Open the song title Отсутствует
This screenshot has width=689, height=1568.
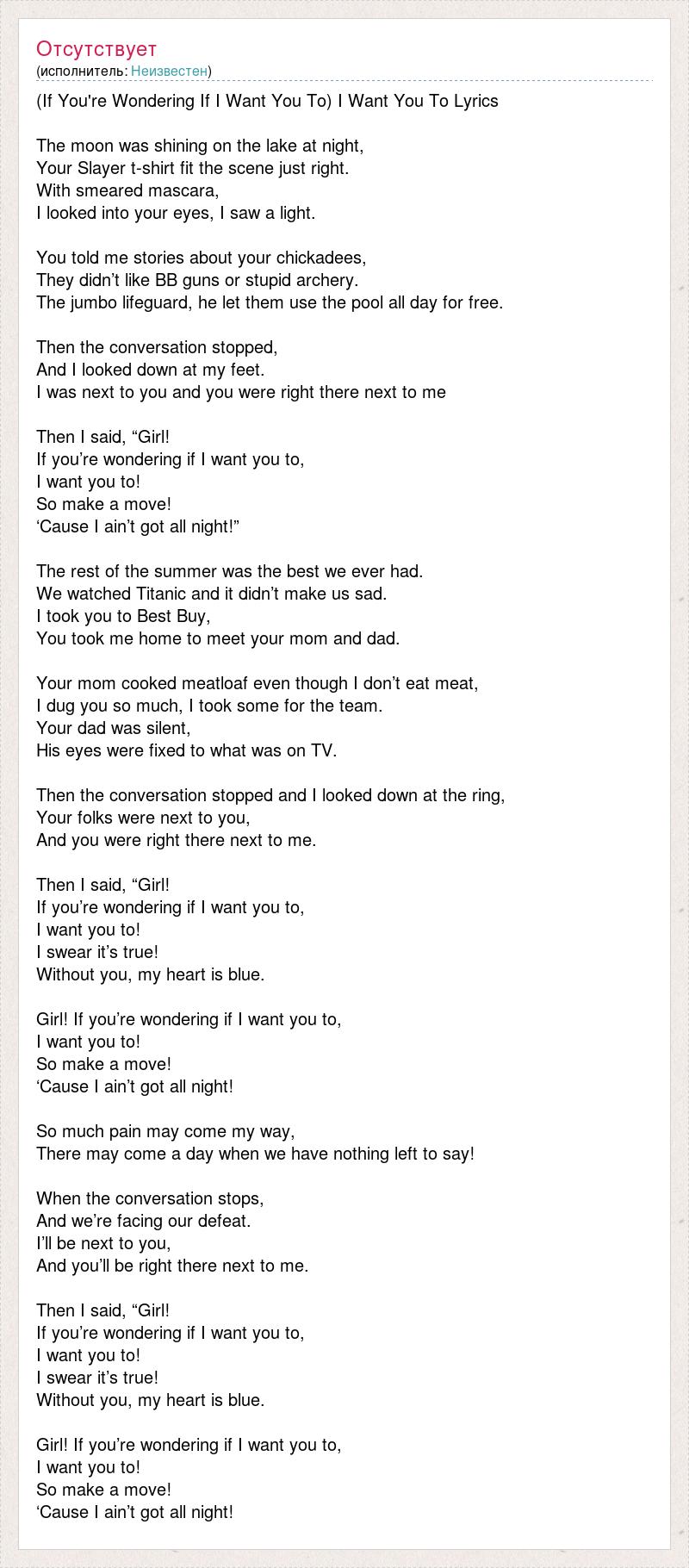tap(96, 48)
